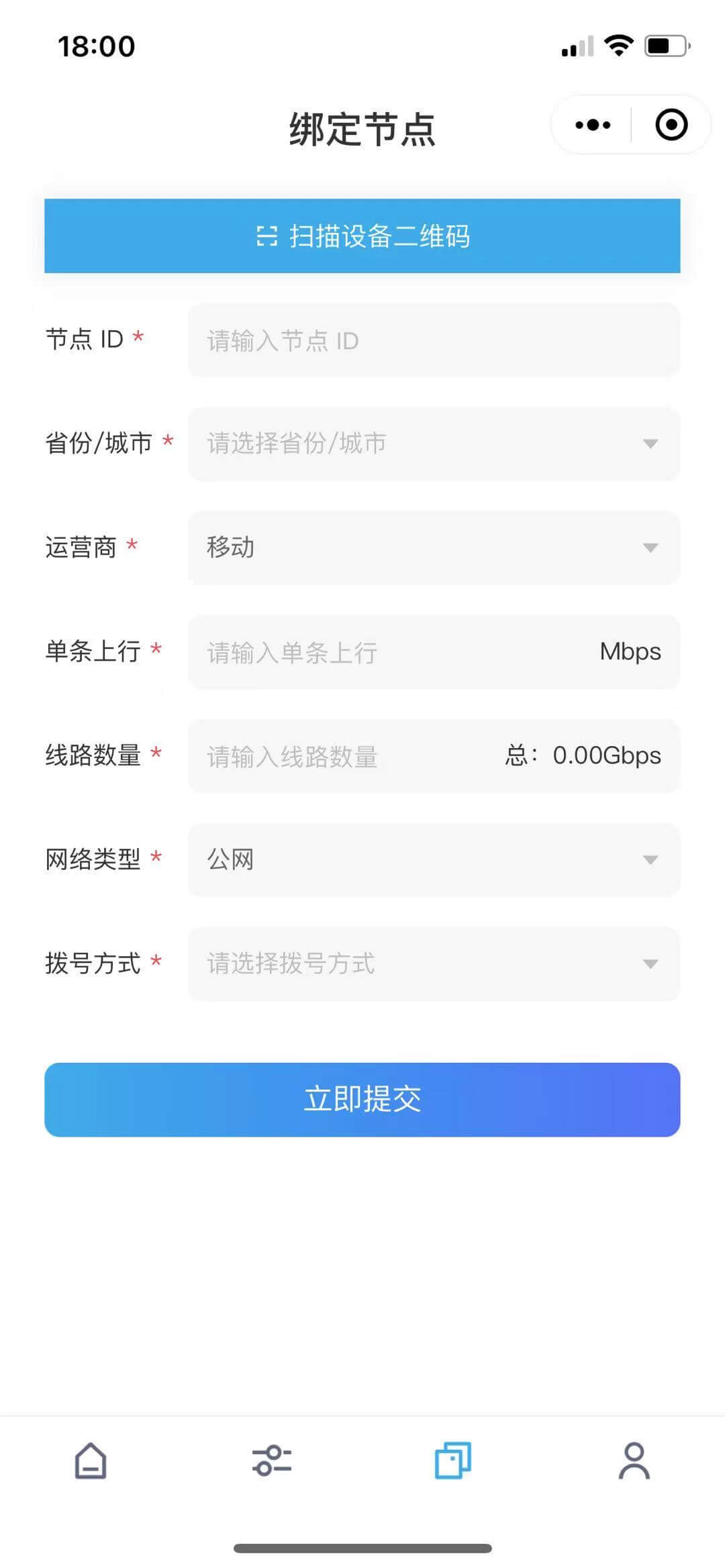Image resolution: width=725 pixels, height=1568 pixels.
Task: Switch to the sliders settings tab
Action: coord(272,1461)
